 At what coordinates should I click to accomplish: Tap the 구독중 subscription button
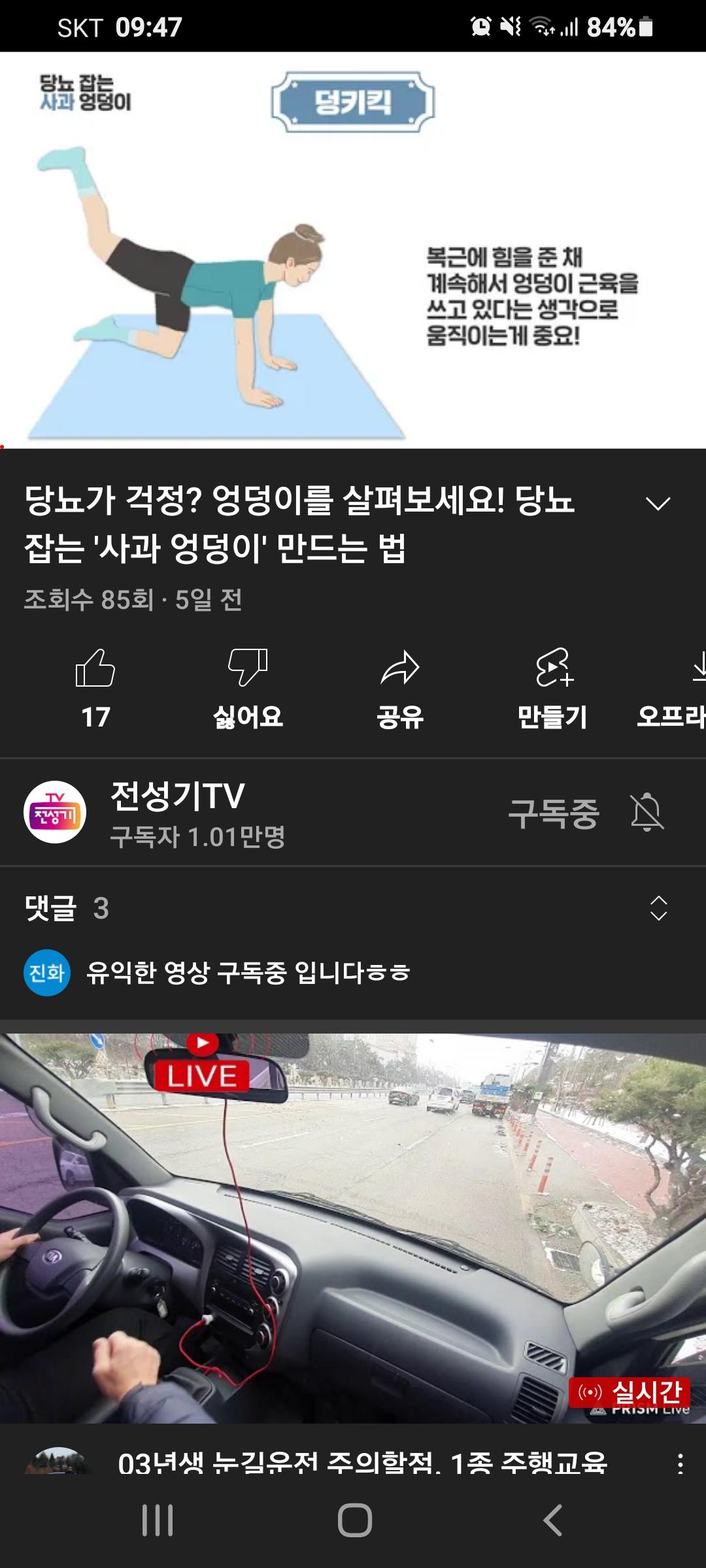(553, 813)
